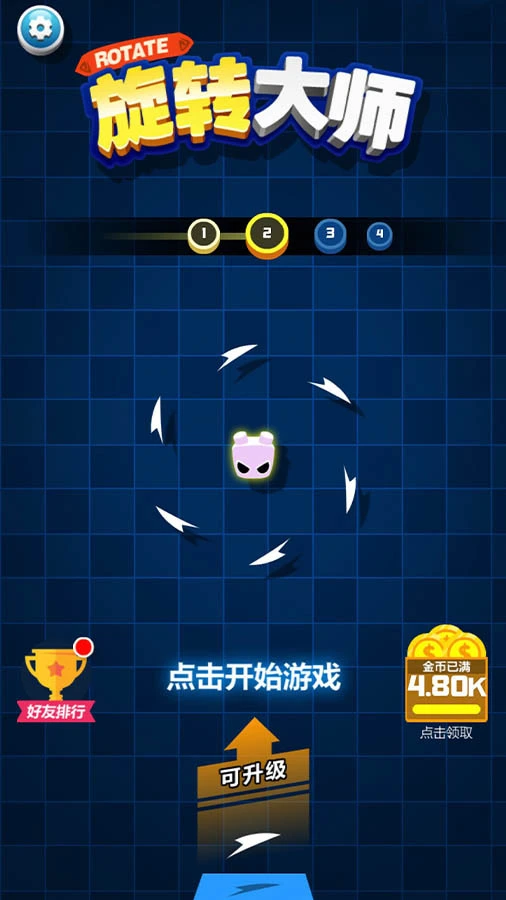Open the settings gear icon
Screen dimensions: 506x900
coord(41,30)
